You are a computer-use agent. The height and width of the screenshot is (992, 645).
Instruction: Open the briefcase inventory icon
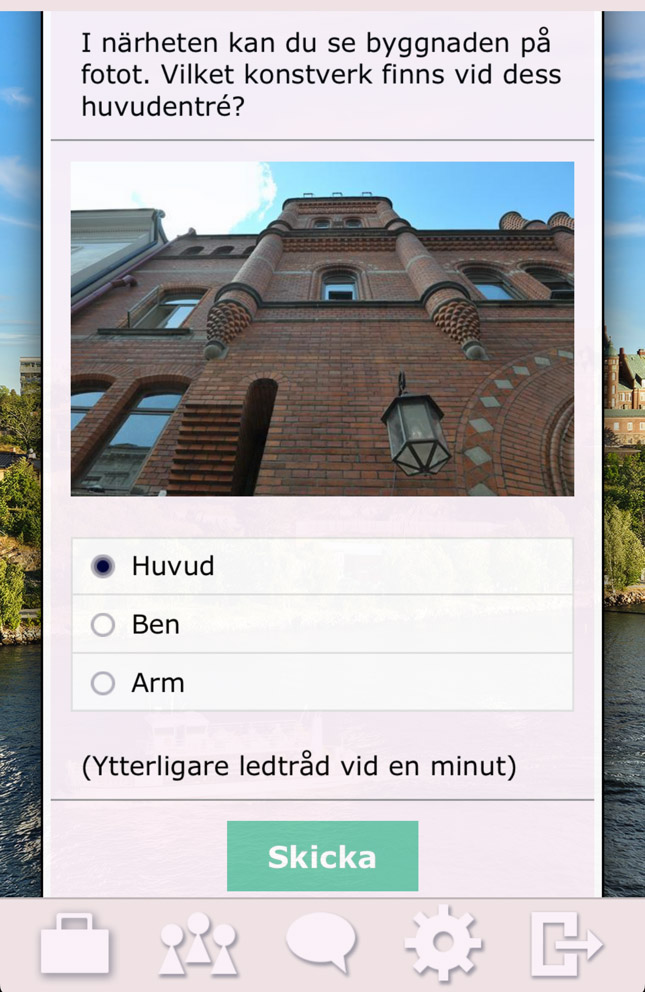coord(75,943)
